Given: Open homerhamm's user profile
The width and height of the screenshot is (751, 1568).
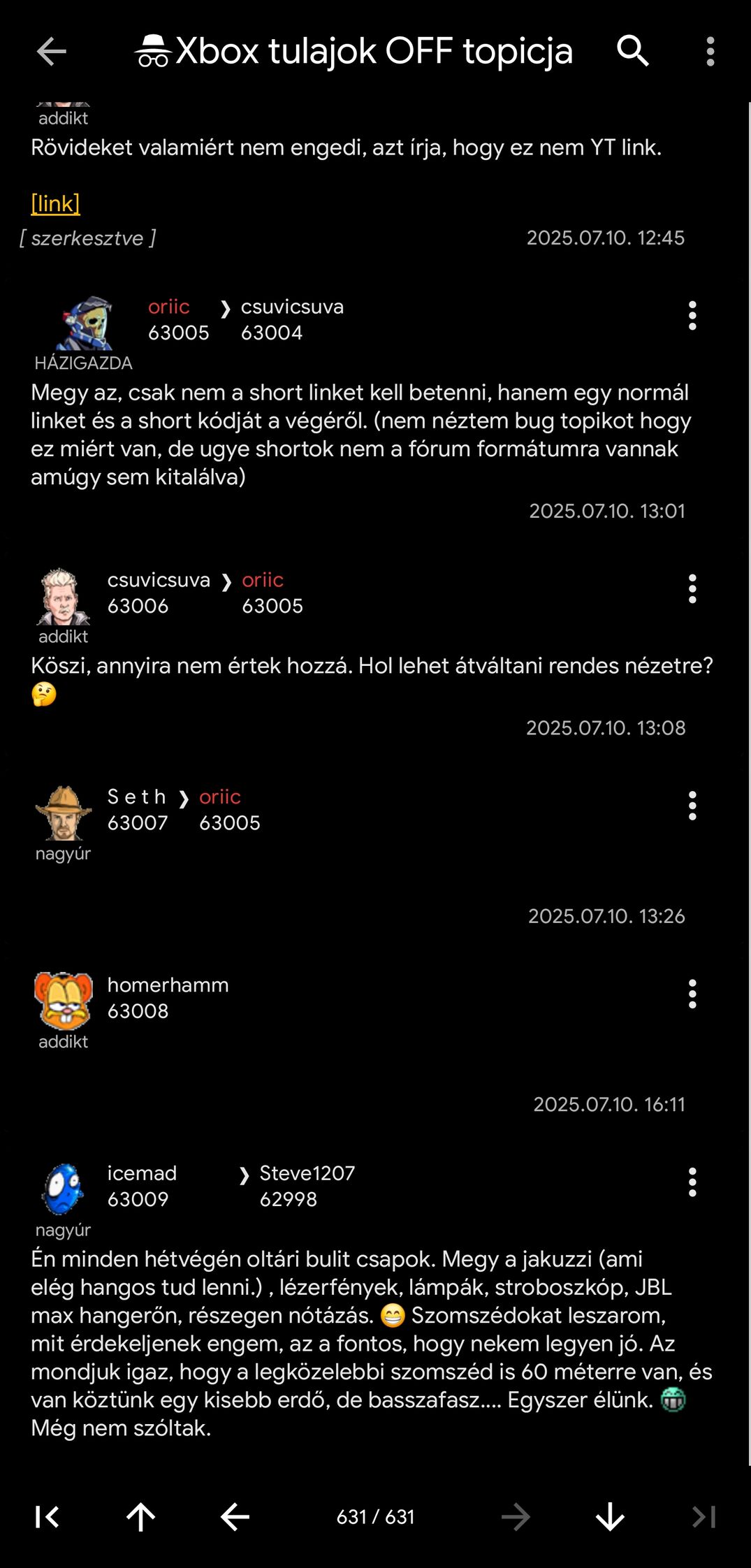Looking at the screenshot, I should click(x=168, y=985).
